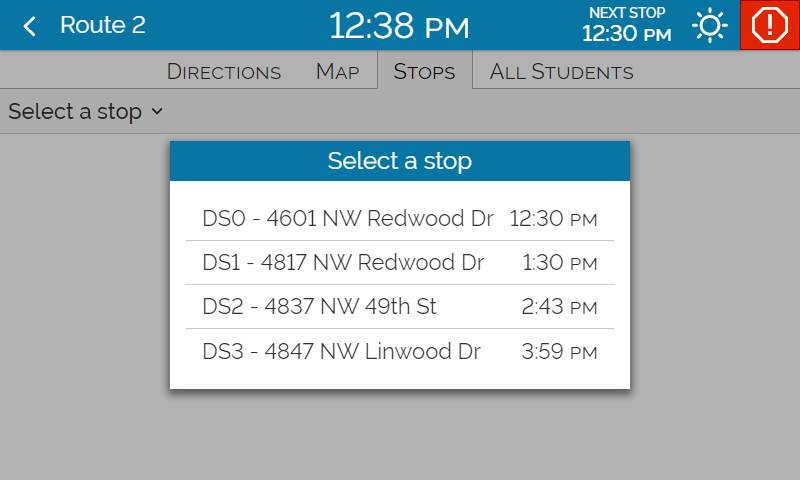Choose stop DS1 - 4817 NW Redwood Dr
Viewport: 800px width, 480px height.
tap(400, 263)
